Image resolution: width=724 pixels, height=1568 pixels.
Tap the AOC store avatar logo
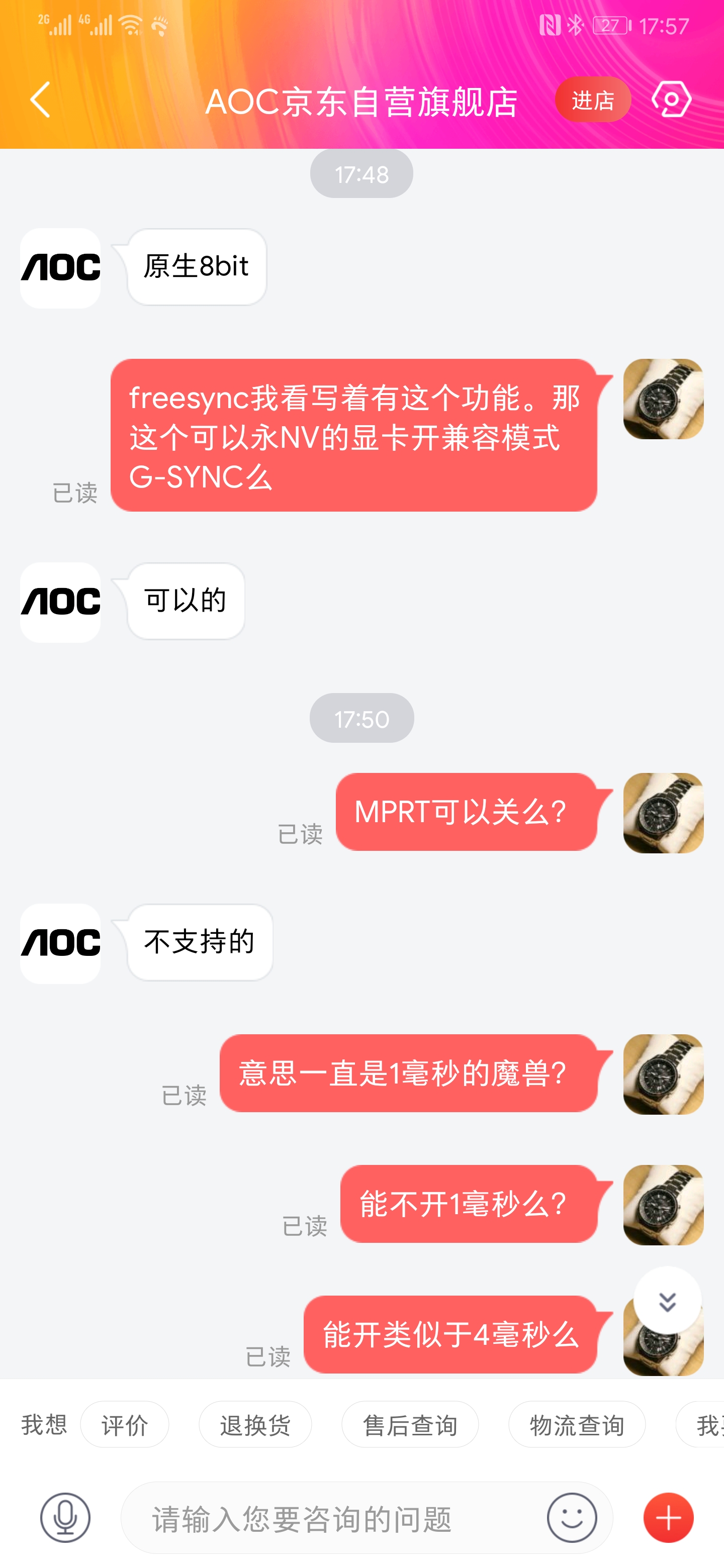(59, 266)
